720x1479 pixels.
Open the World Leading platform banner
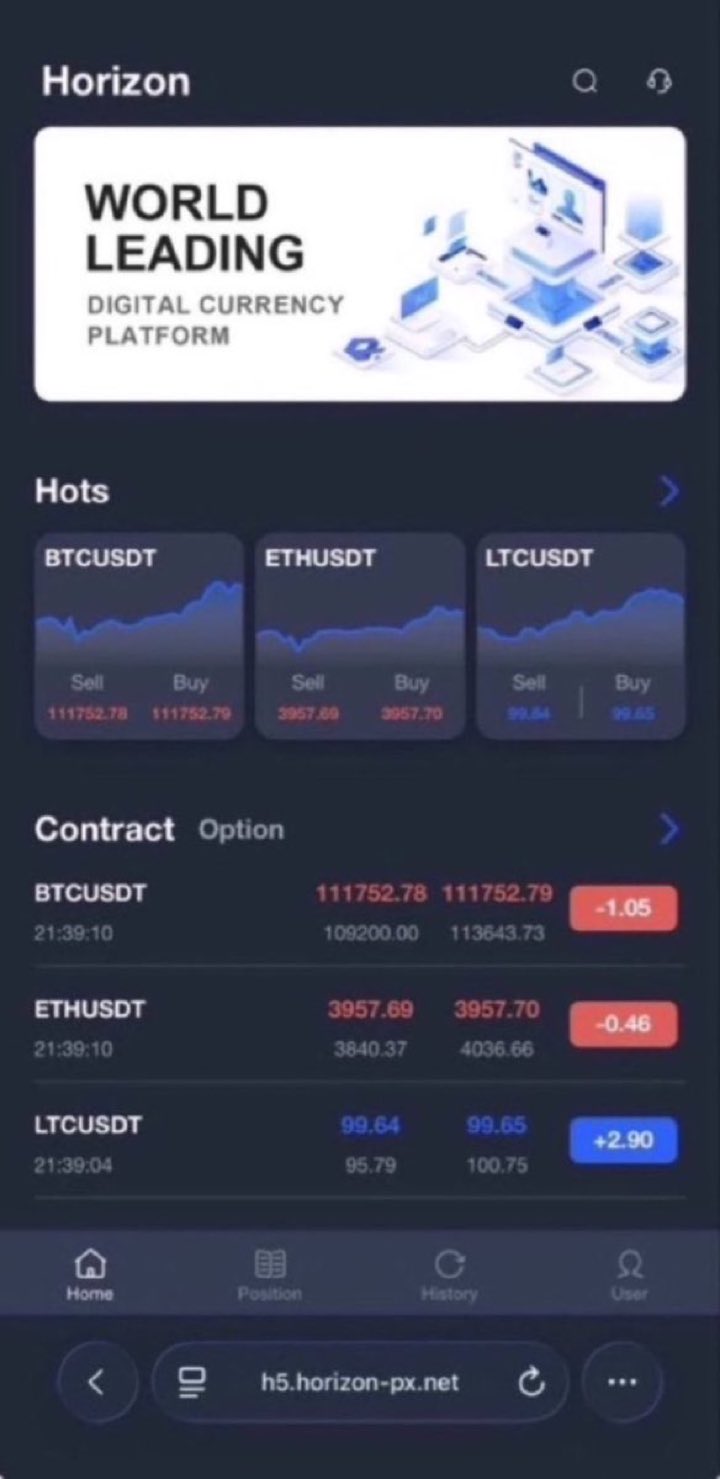point(360,264)
